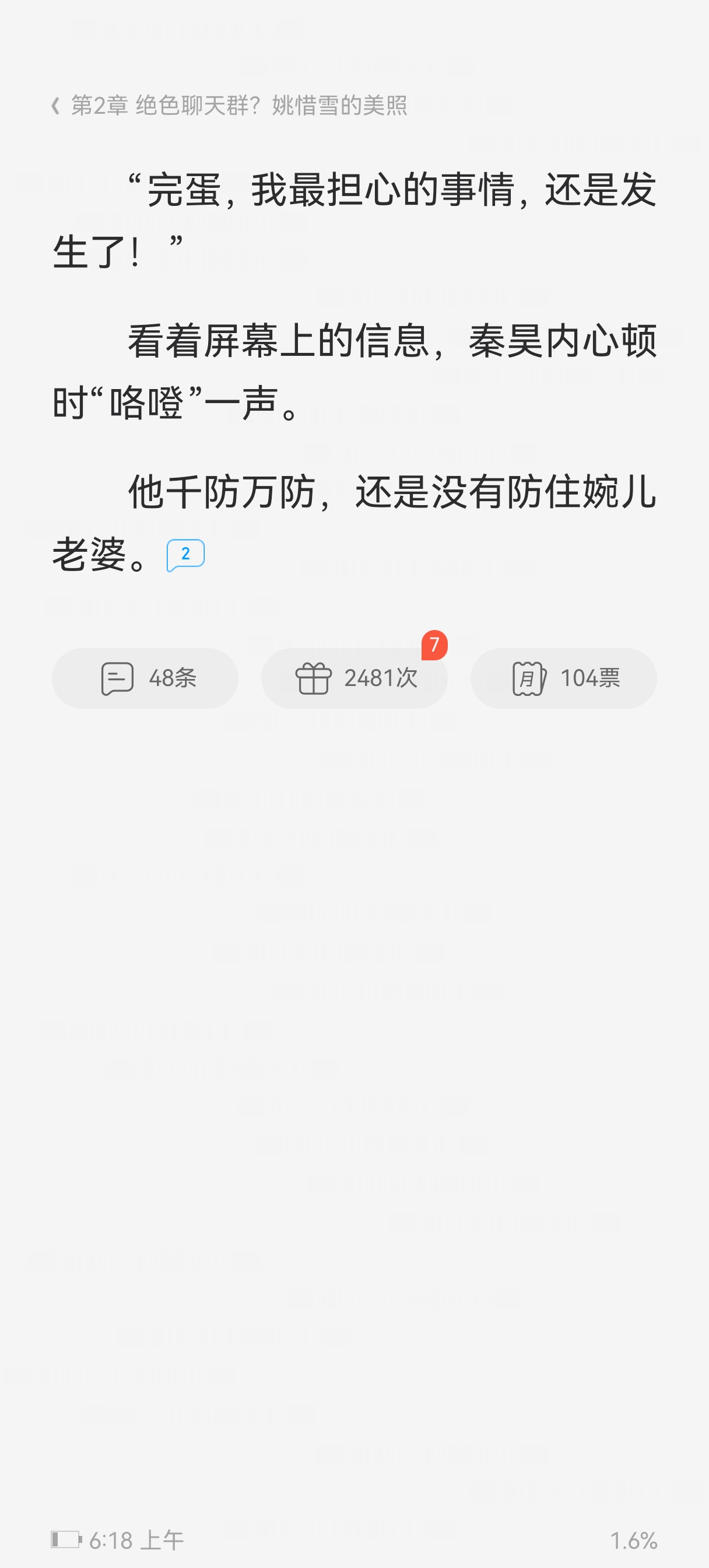709x1568 pixels.
Task: Cast monthly ticket via 104票 button
Action: 564,678
